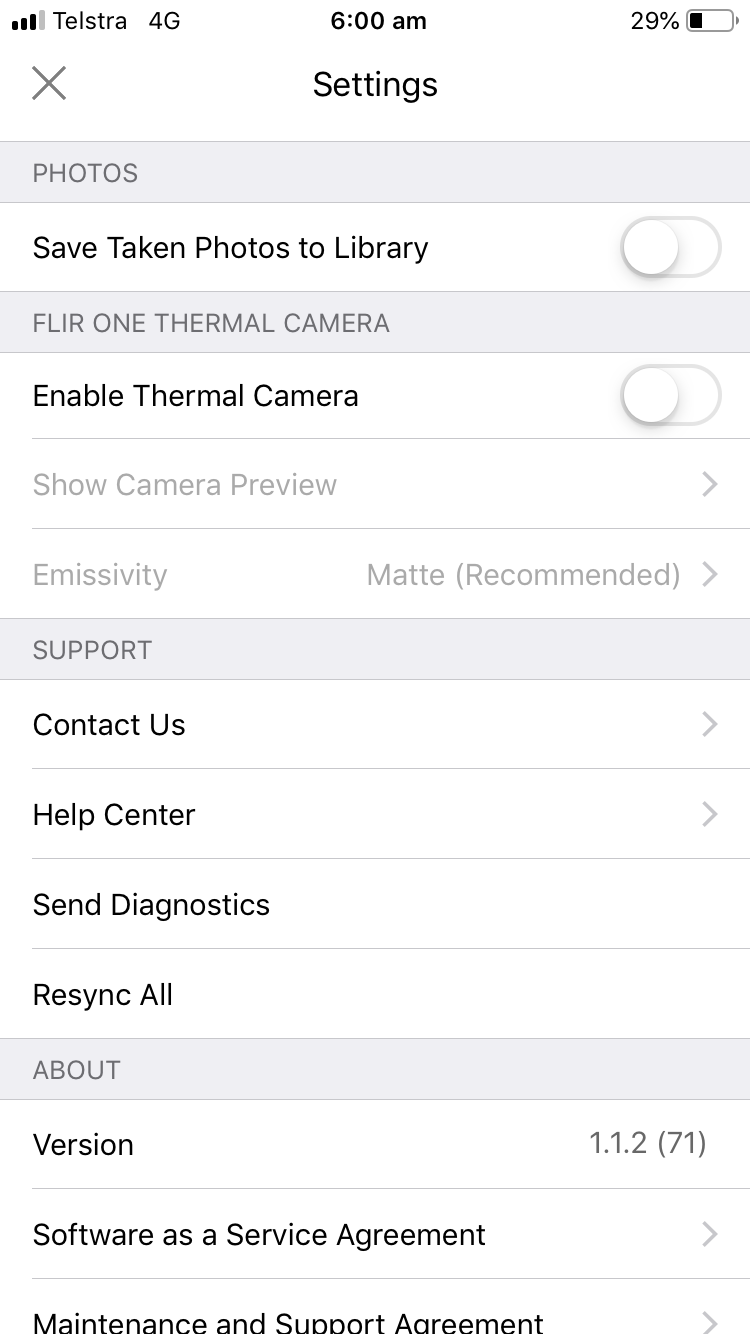
Task: Toggle Save Taken Photos to Library
Action: tap(671, 247)
